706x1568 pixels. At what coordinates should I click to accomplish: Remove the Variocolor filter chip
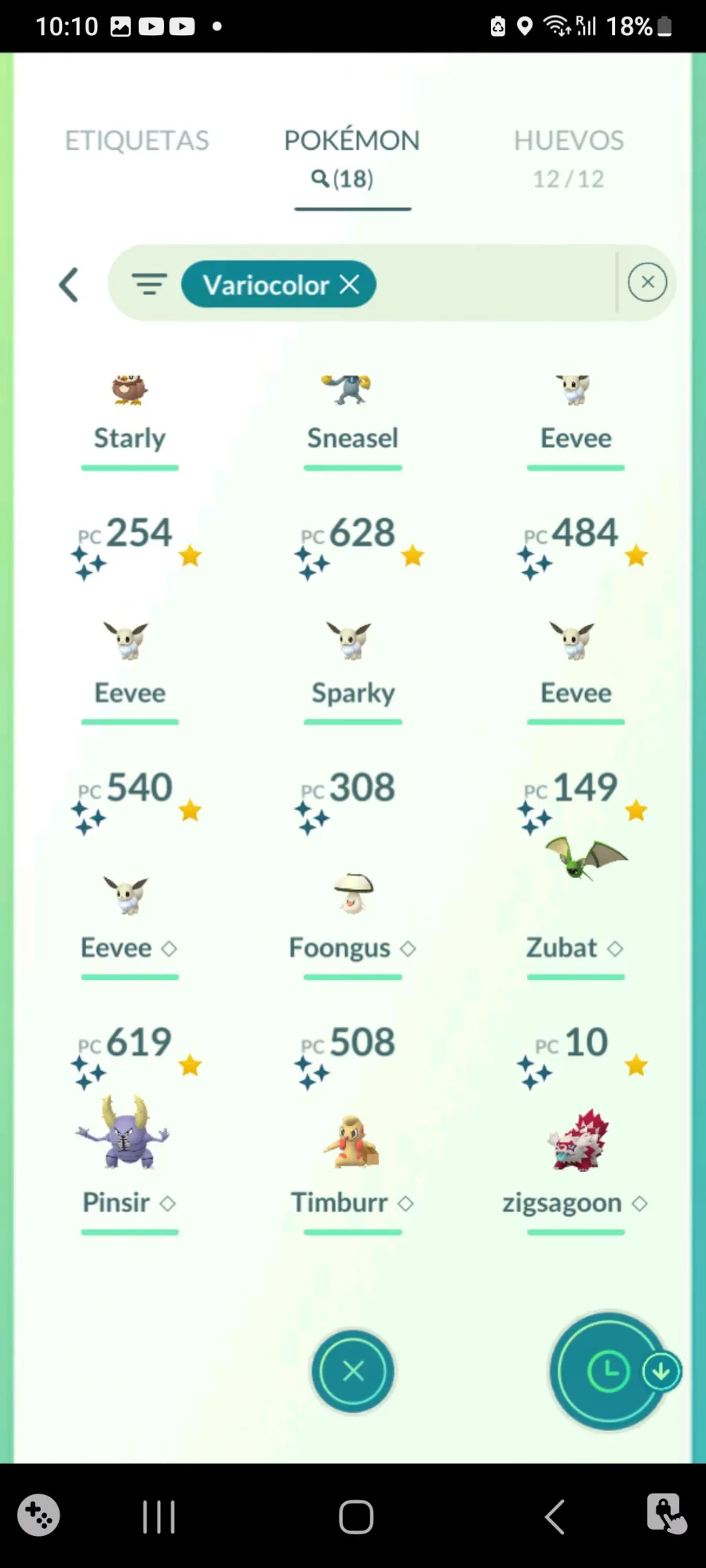pos(349,285)
